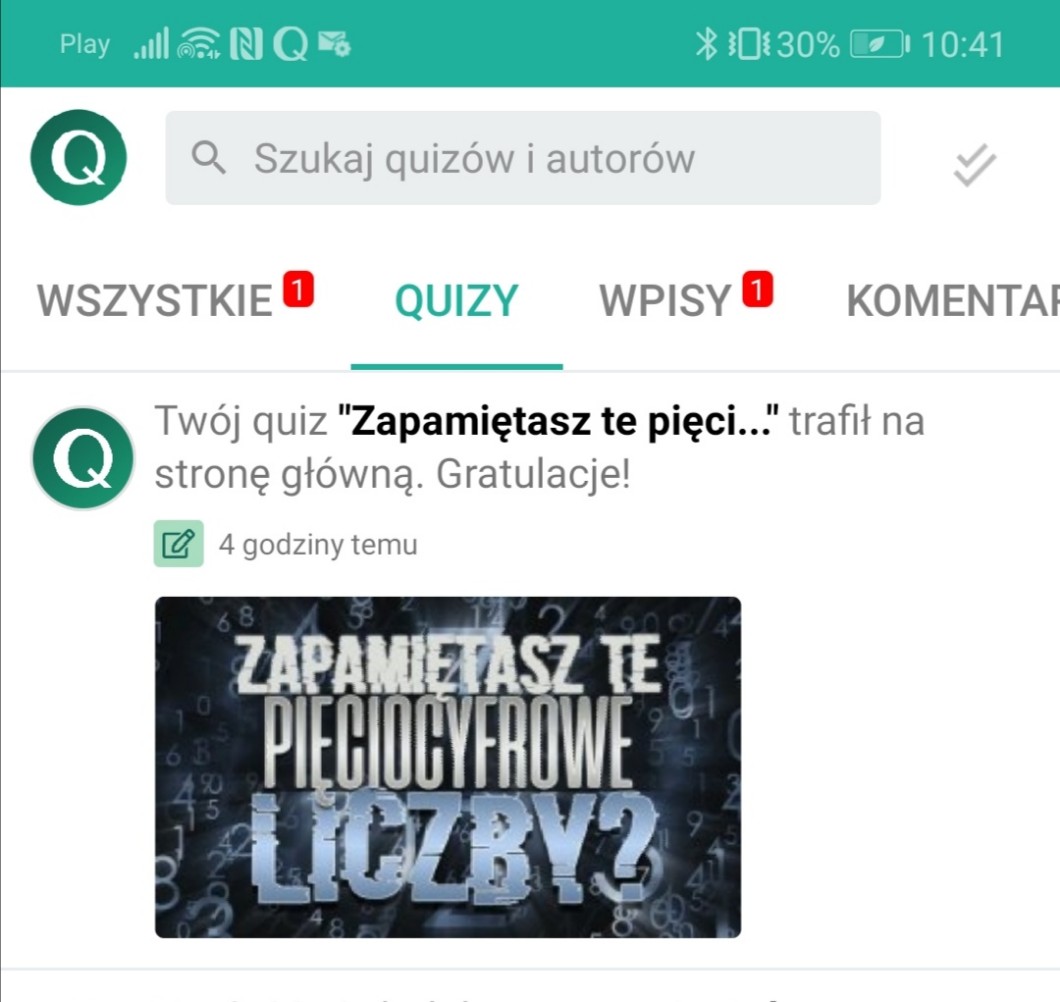This screenshot has height=1002, width=1060.
Task: Tap the Szukaj quizów i autorów search field
Action: pos(522,158)
